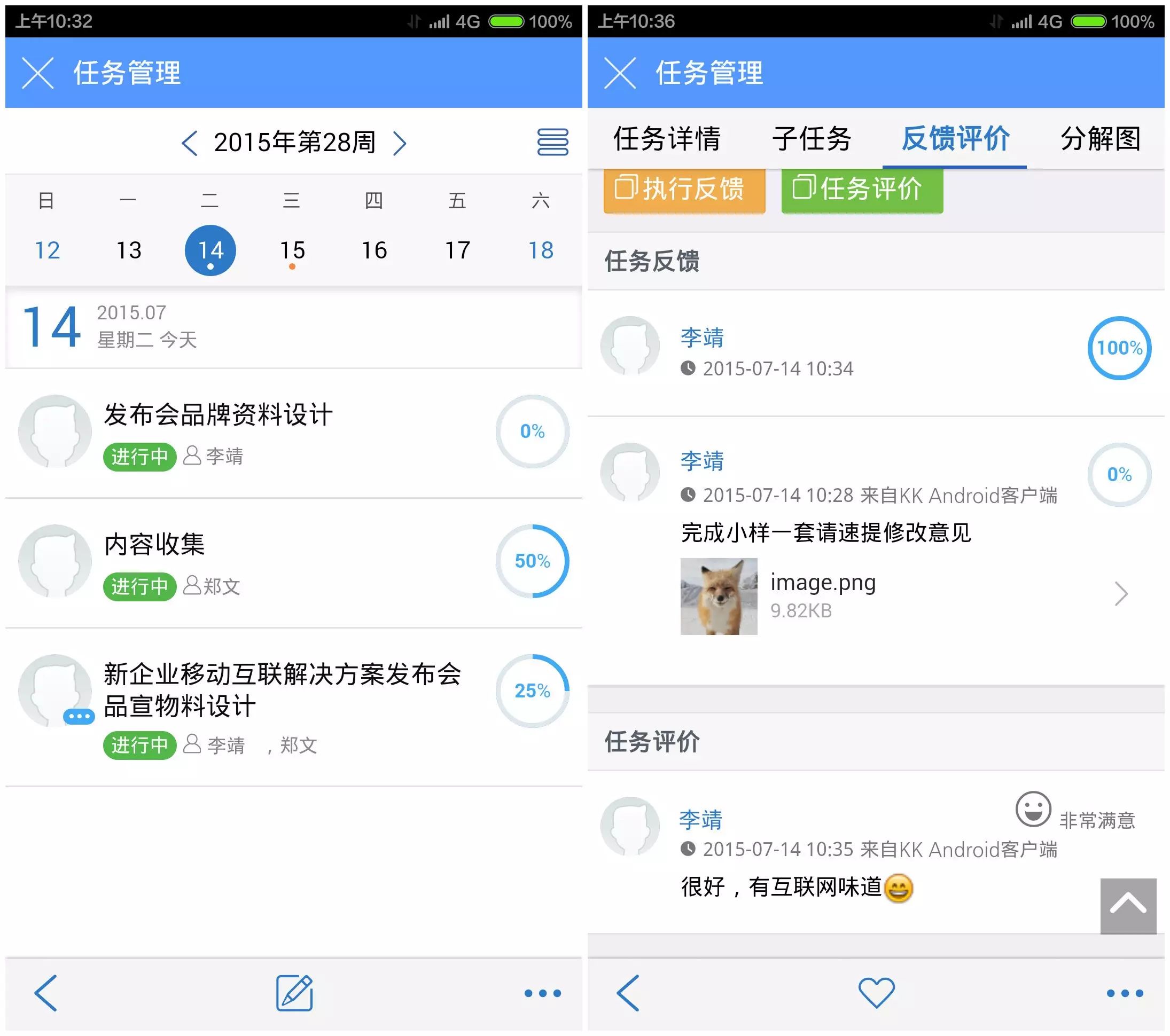Tap the 任务评价 green button
This screenshot has height=1036, width=1170.
point(861,189)
